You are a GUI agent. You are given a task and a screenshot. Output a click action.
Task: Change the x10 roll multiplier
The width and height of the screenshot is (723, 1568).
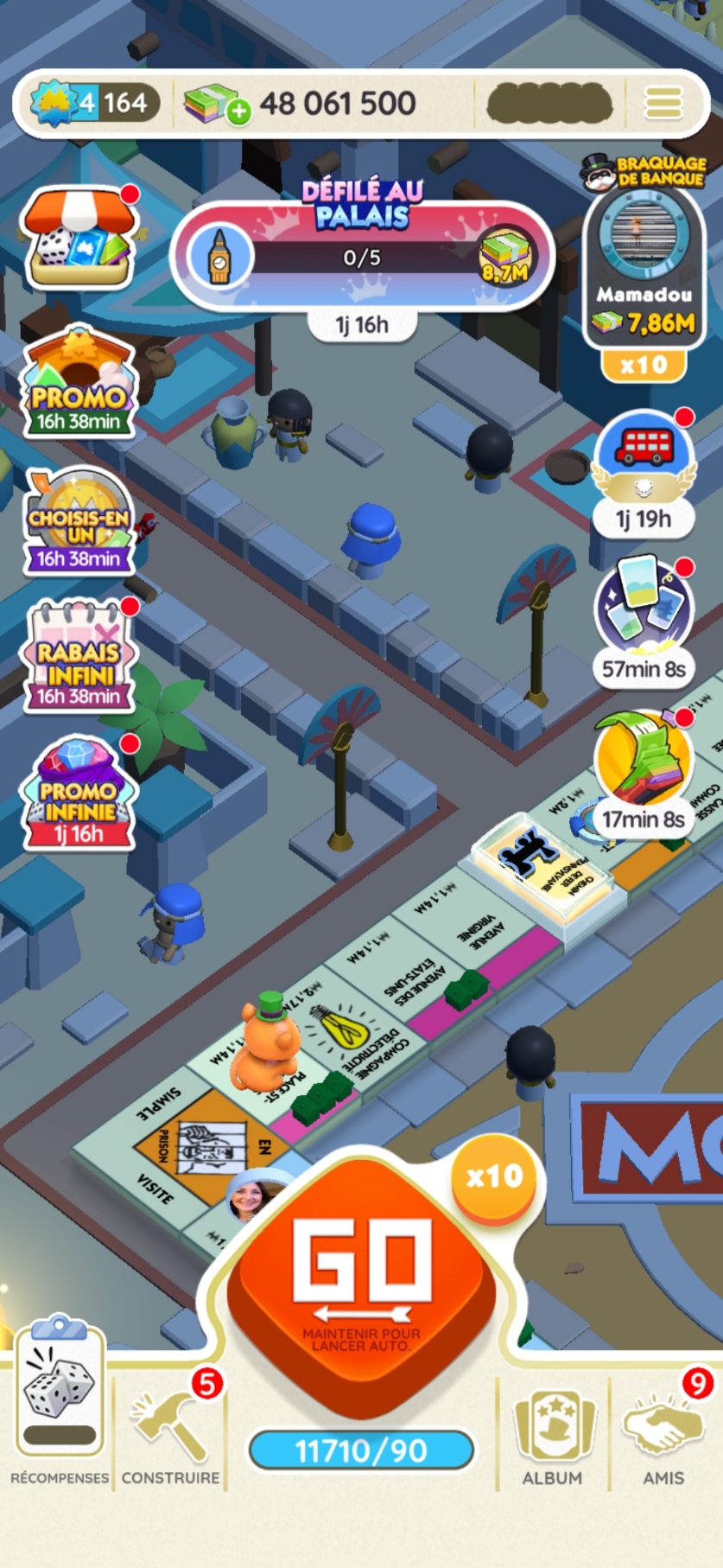494,1176
